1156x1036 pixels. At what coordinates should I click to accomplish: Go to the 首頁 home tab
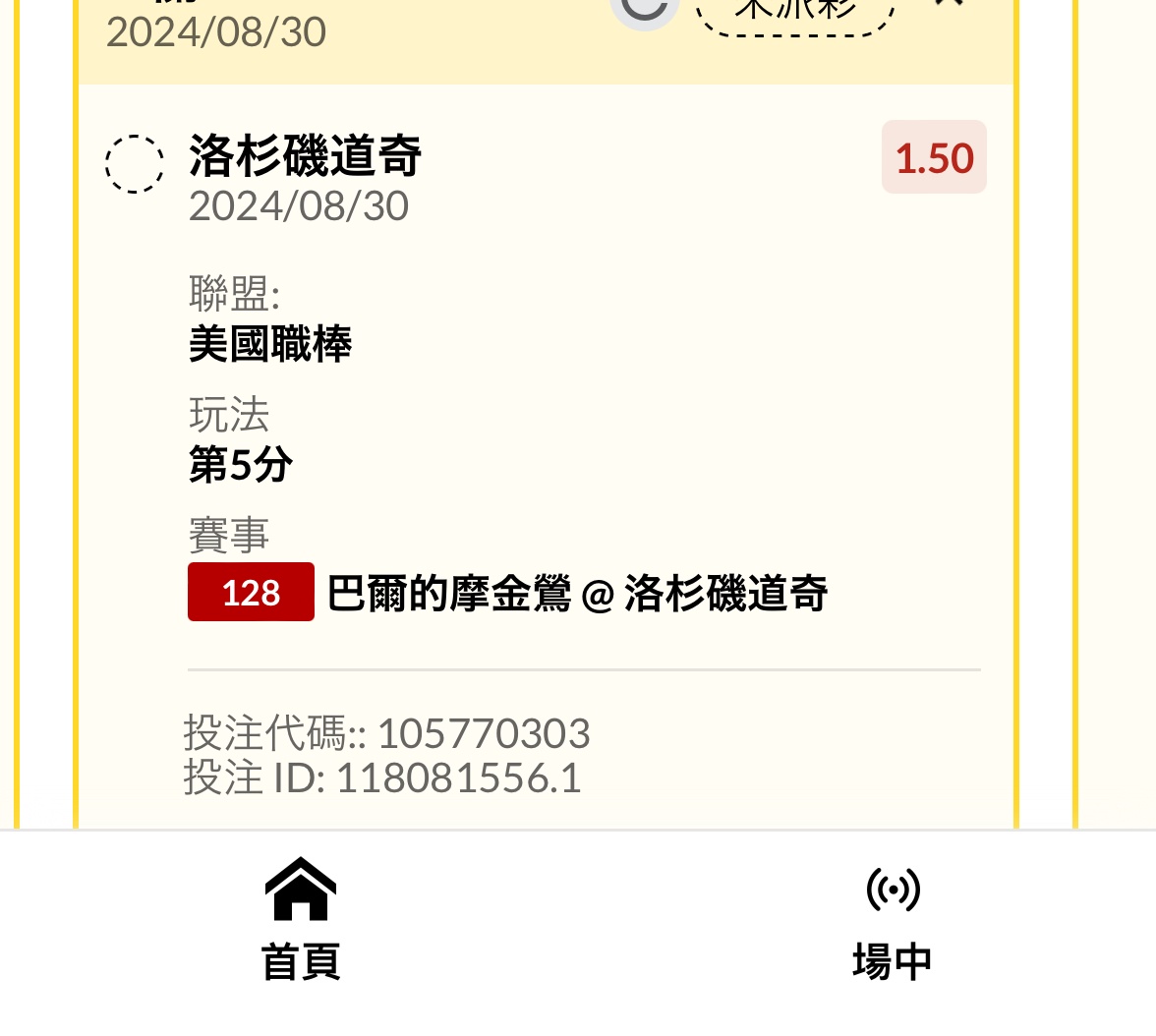pyautogui.click(x=301, y=919)
